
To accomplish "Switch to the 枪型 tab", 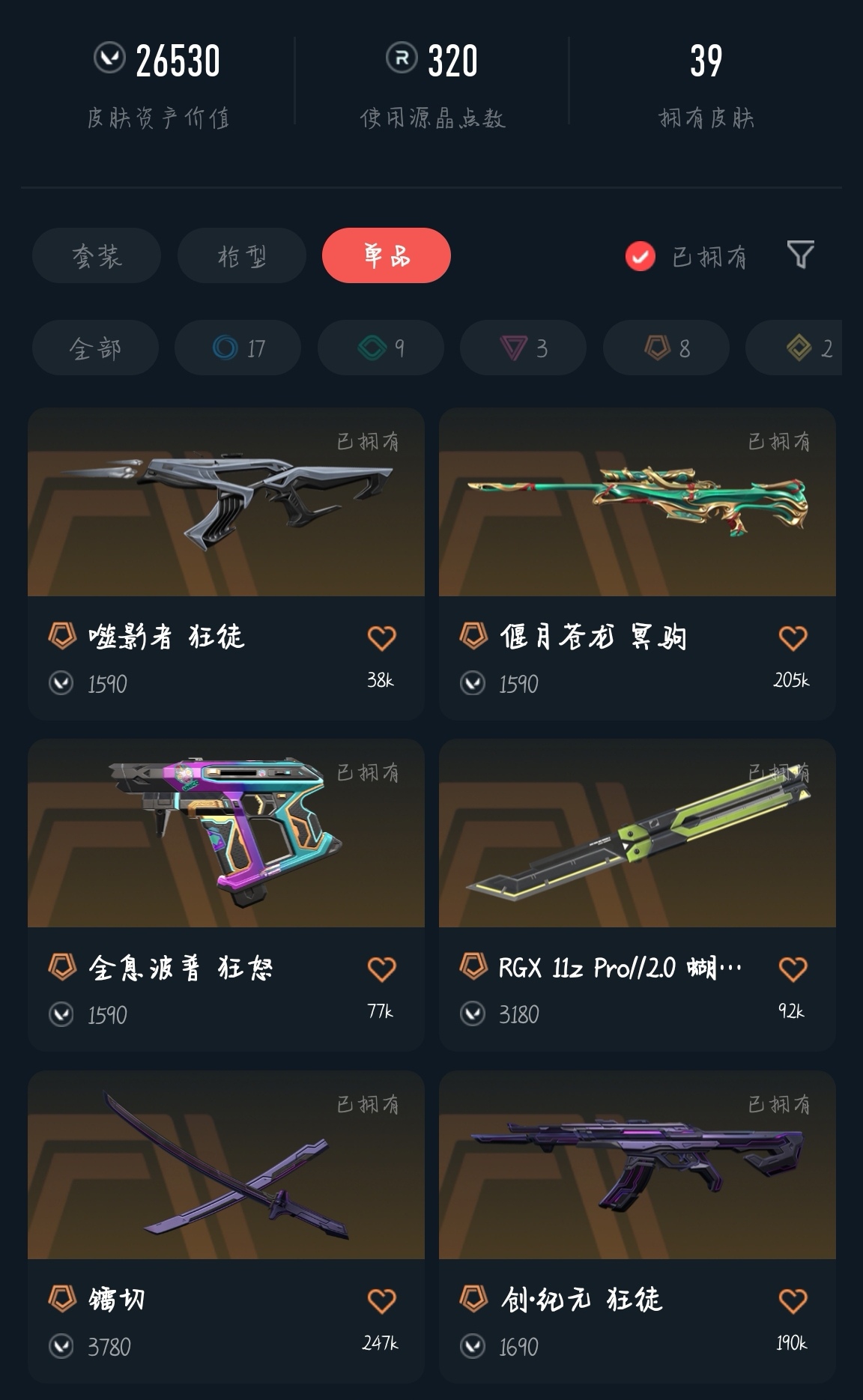I will pos(241,256).
